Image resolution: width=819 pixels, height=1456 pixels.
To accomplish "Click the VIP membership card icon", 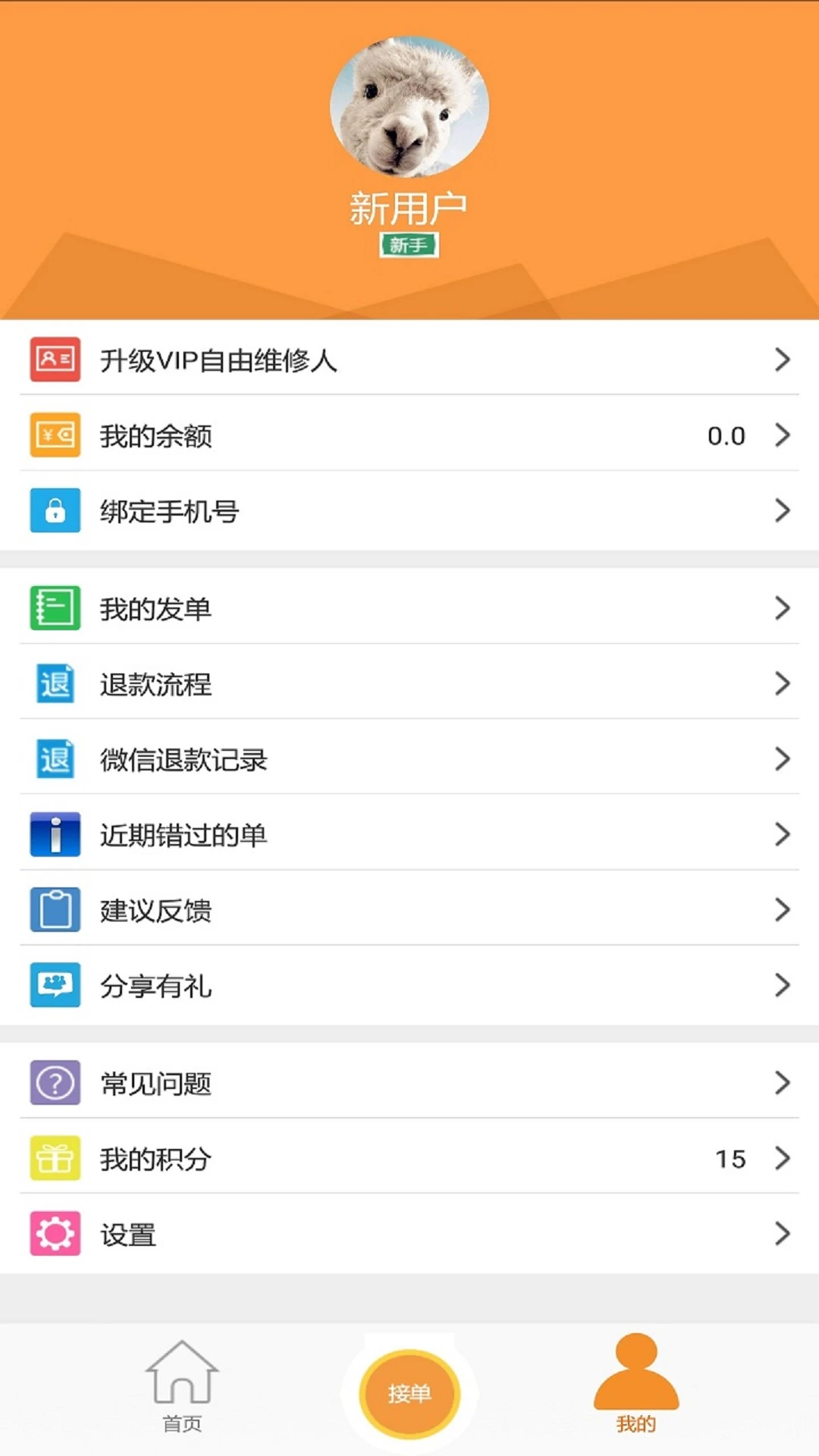I will tap(54, 359).
